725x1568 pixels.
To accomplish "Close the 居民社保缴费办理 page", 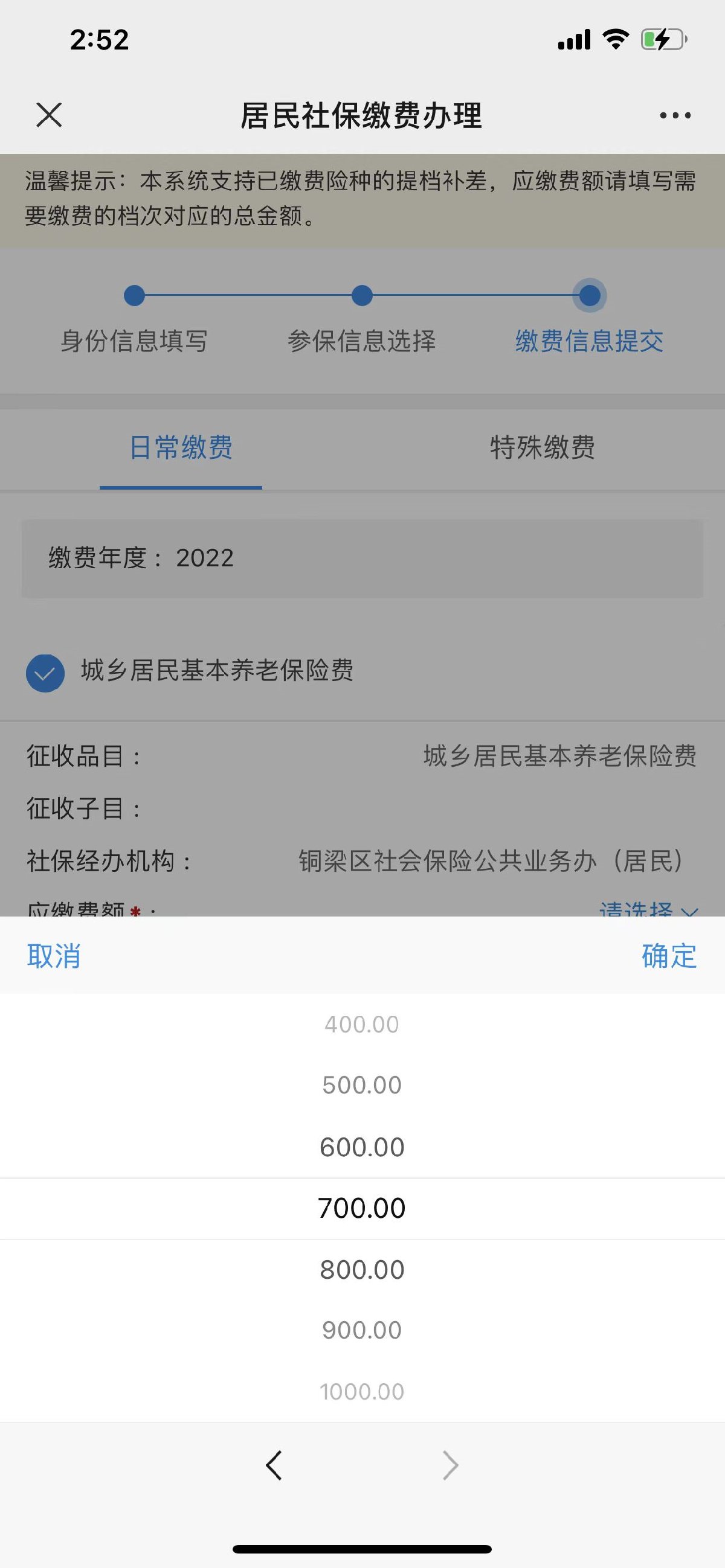I will pos(49,115).
